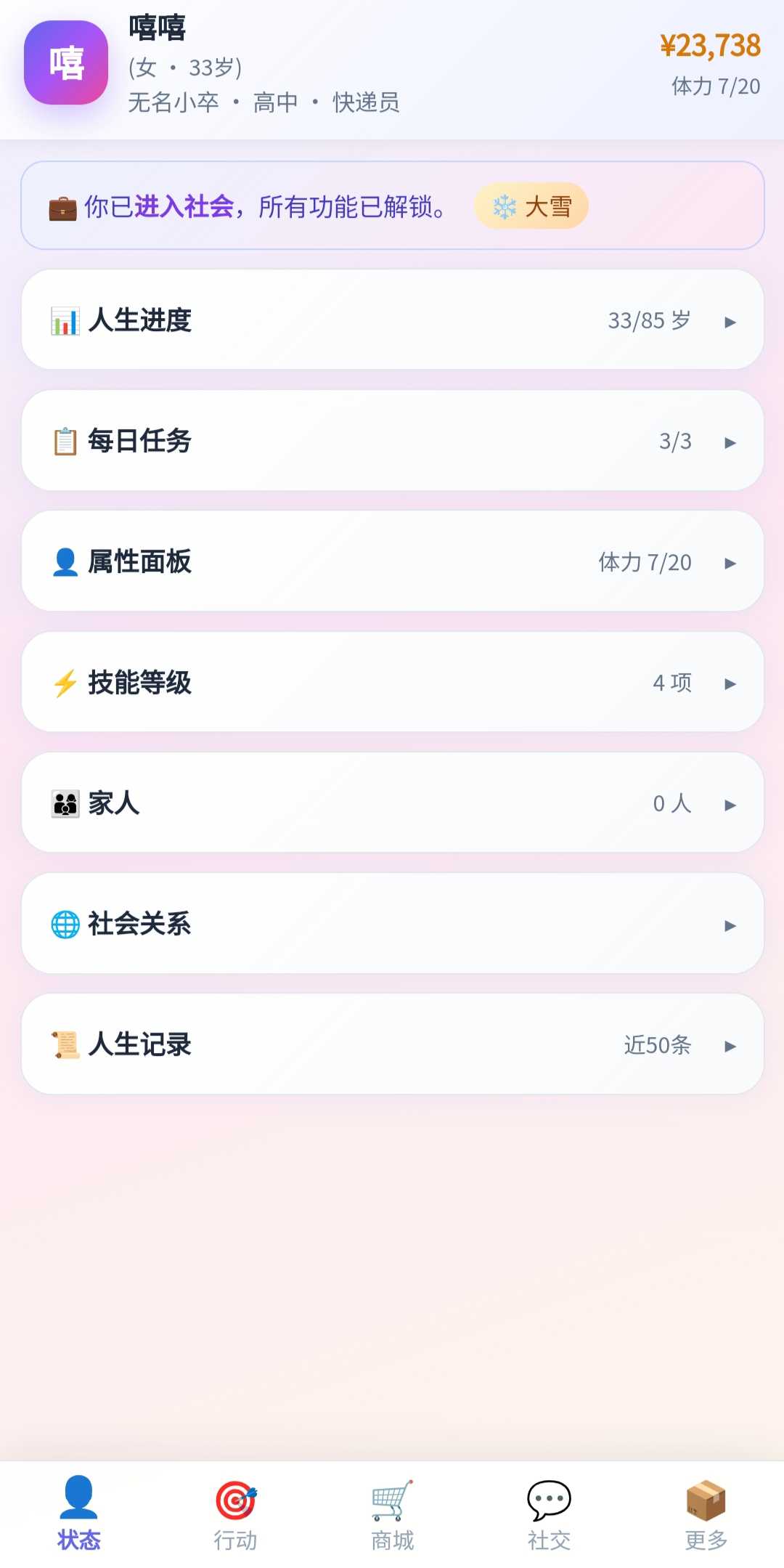Image resolution: width=784 pixels, height=1568 pixels.
Task: Open the 家人 family row
Action: [392, 803]
